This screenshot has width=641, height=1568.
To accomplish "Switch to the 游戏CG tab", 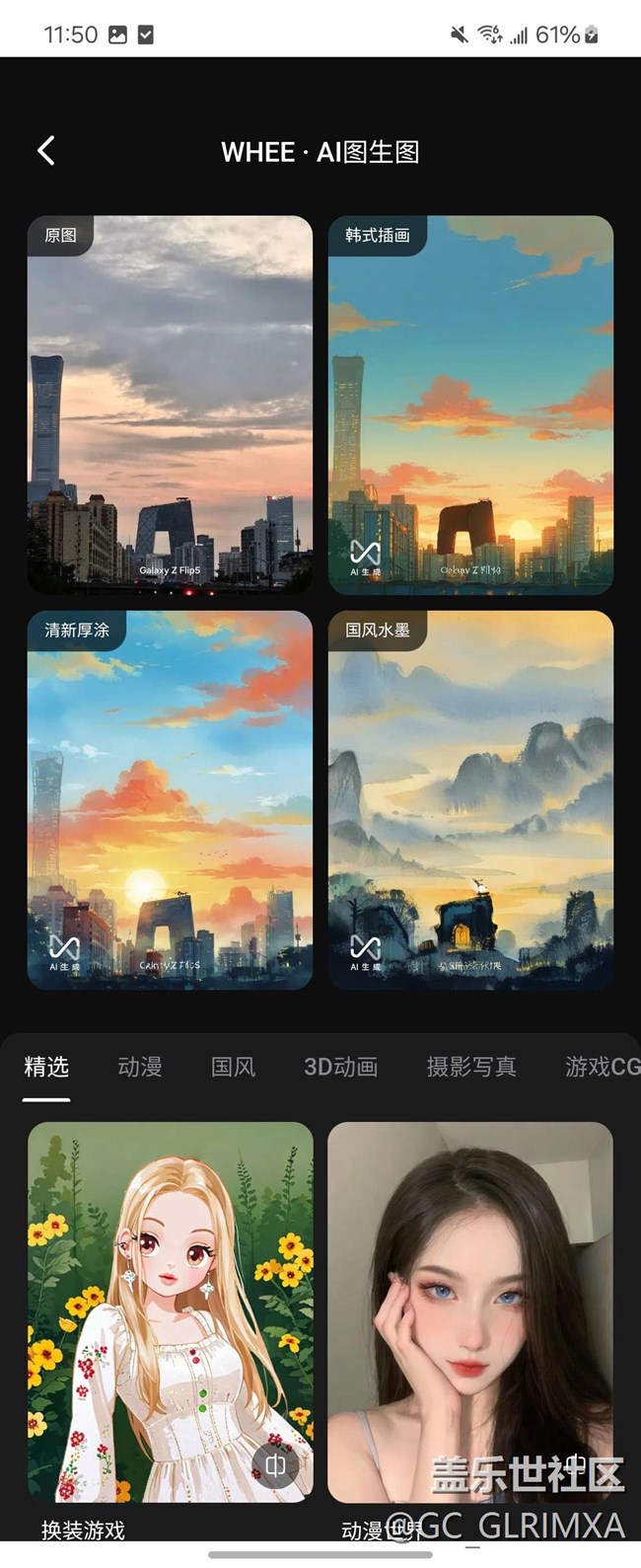I will pyautogui.click(x=602, y=1067).
